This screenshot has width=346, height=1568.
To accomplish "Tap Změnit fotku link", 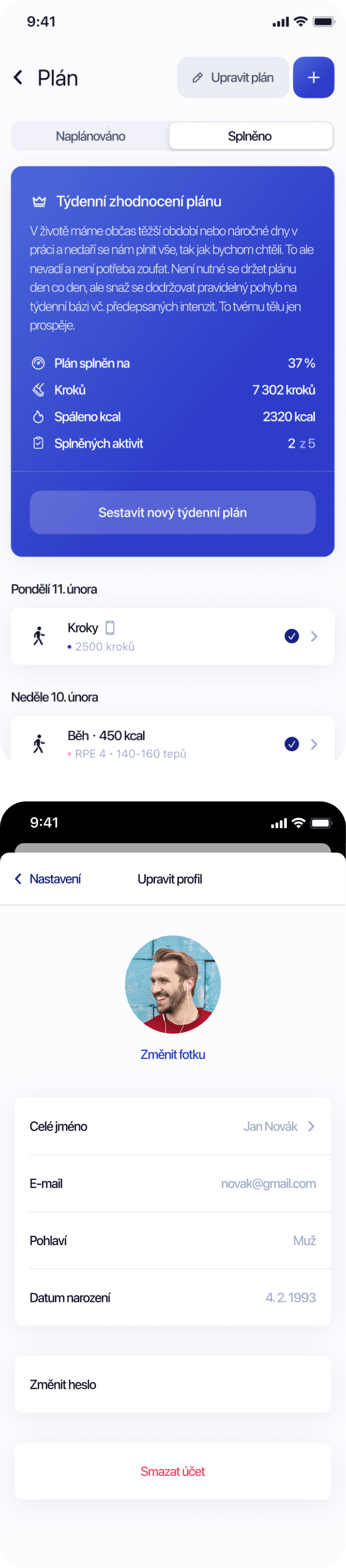I will click(x=172, y=1054).
